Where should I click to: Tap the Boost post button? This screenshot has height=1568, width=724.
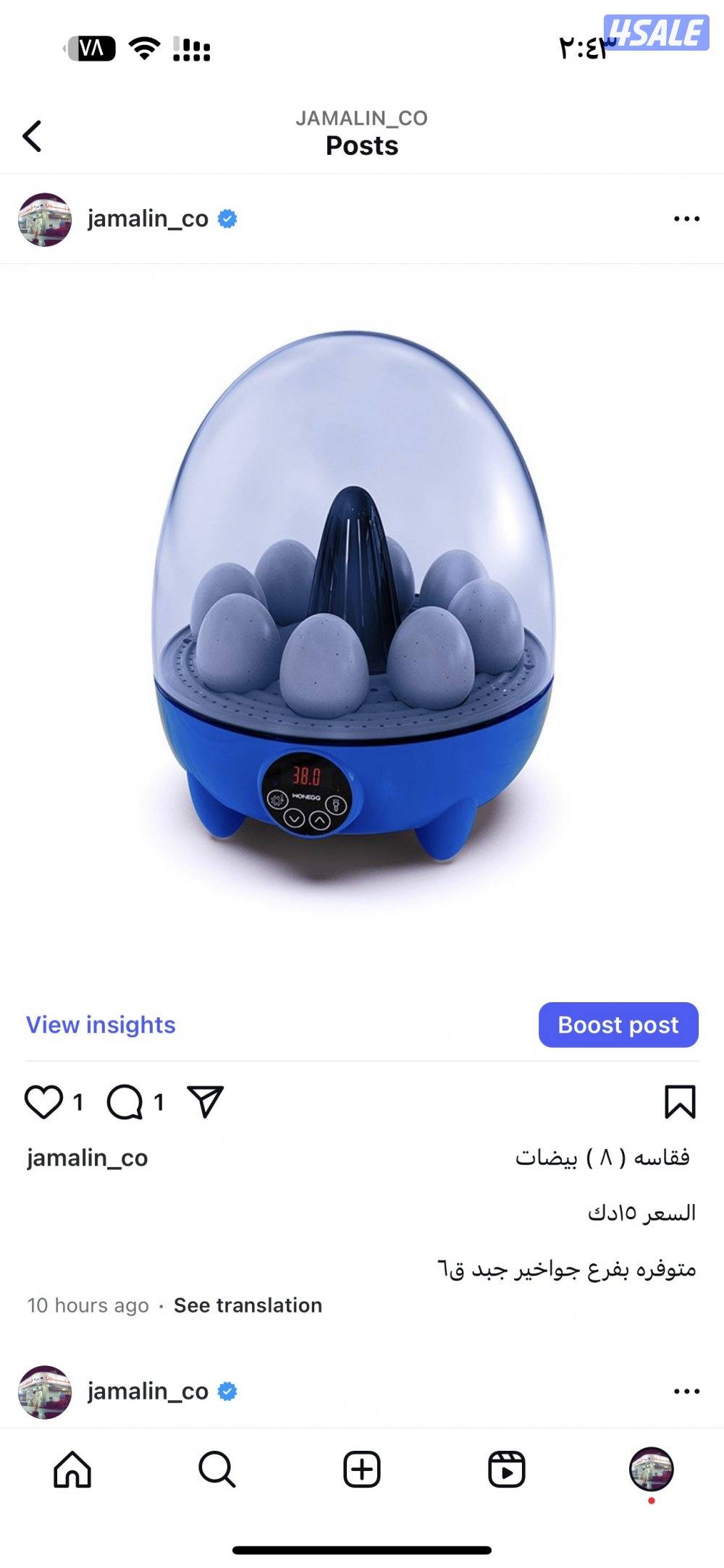tap(618, 1025)
